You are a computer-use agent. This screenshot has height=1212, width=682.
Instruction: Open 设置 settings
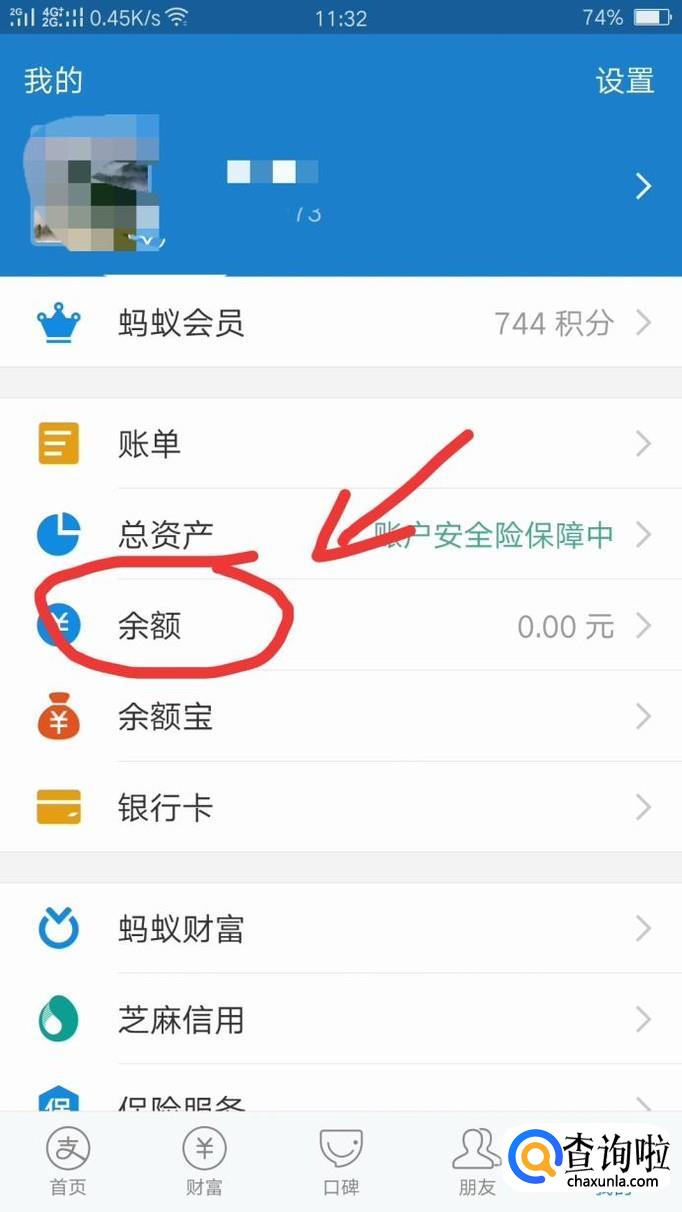pyautogui.click(x=625, y=81)
